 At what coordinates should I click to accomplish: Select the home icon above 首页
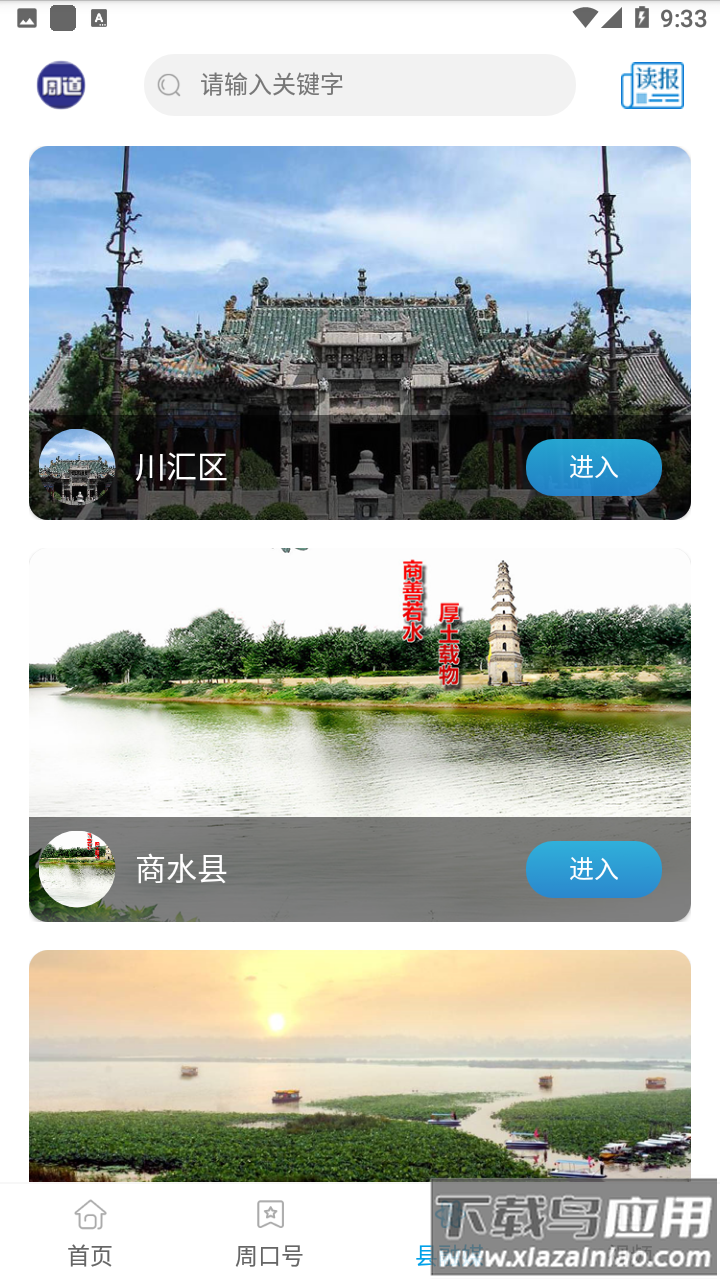point(90,1213)
